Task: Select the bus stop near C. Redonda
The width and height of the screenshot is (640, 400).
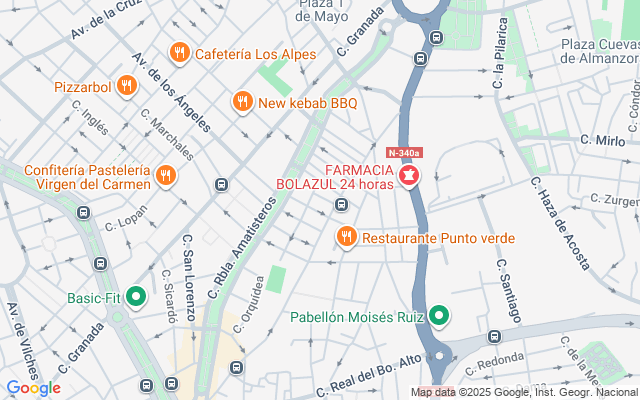Action: pyautogui.click(x=494, y=337)
